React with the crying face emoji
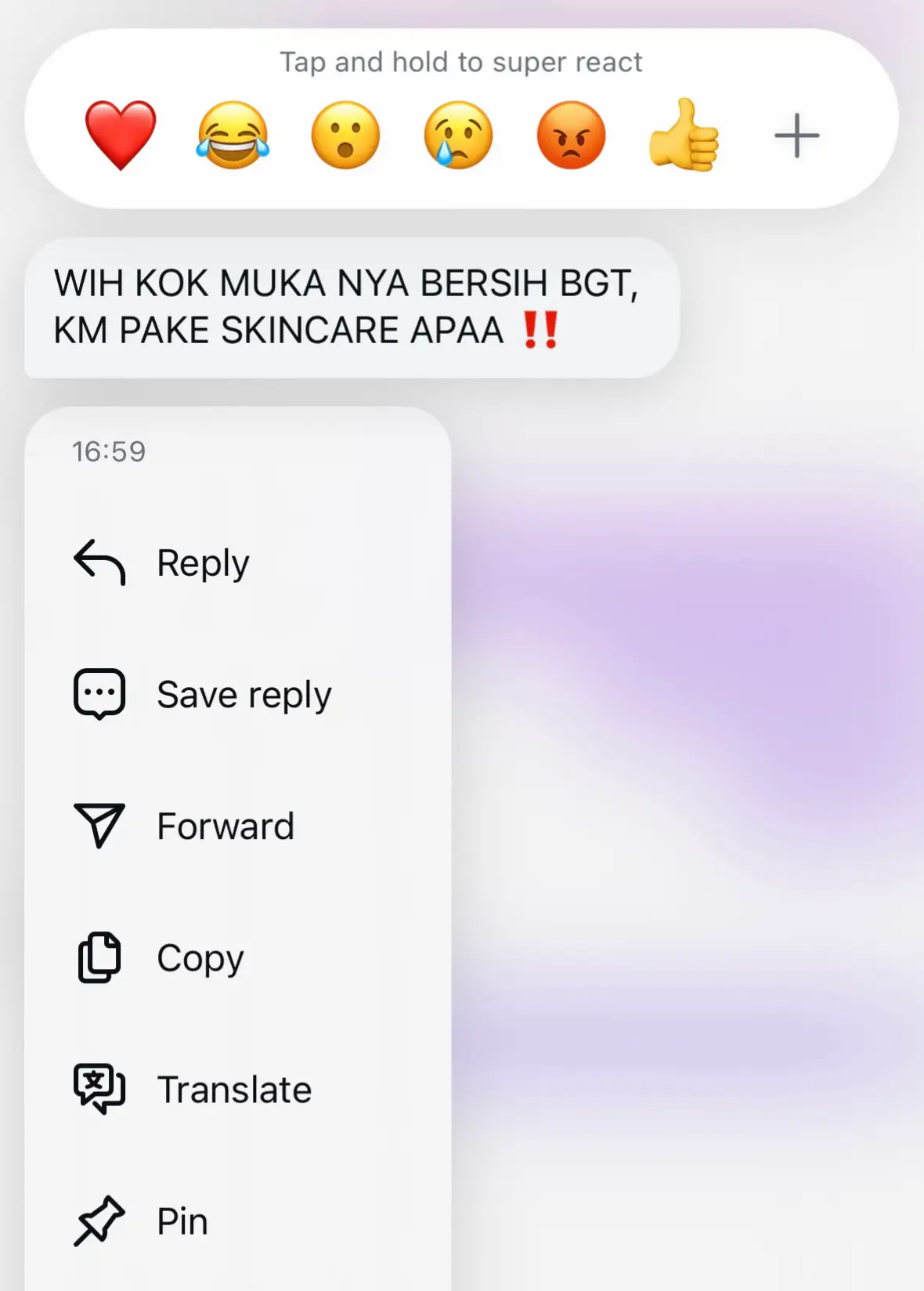The width and height of the screenshot is (924, 1291). point(458,136)
